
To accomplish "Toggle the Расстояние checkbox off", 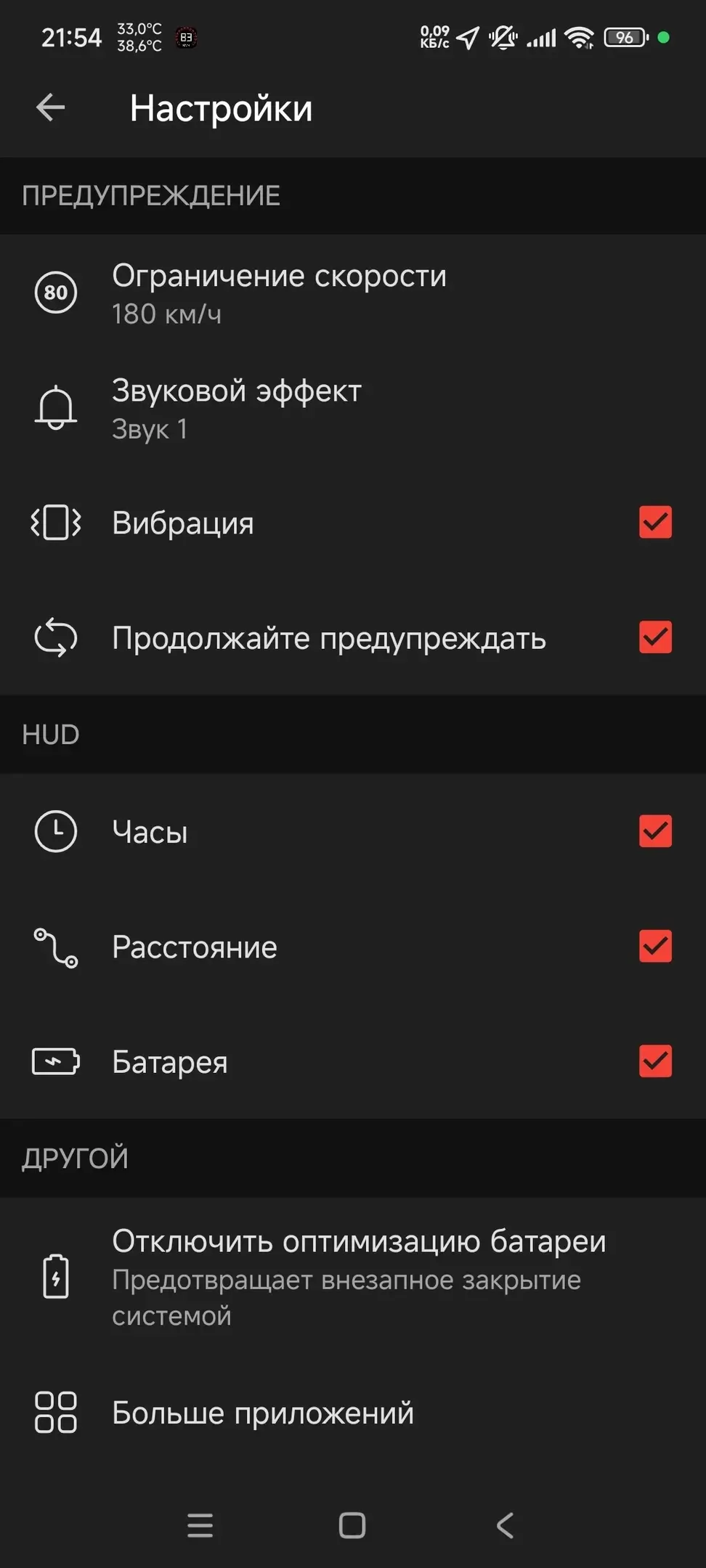I will [655, 947].
